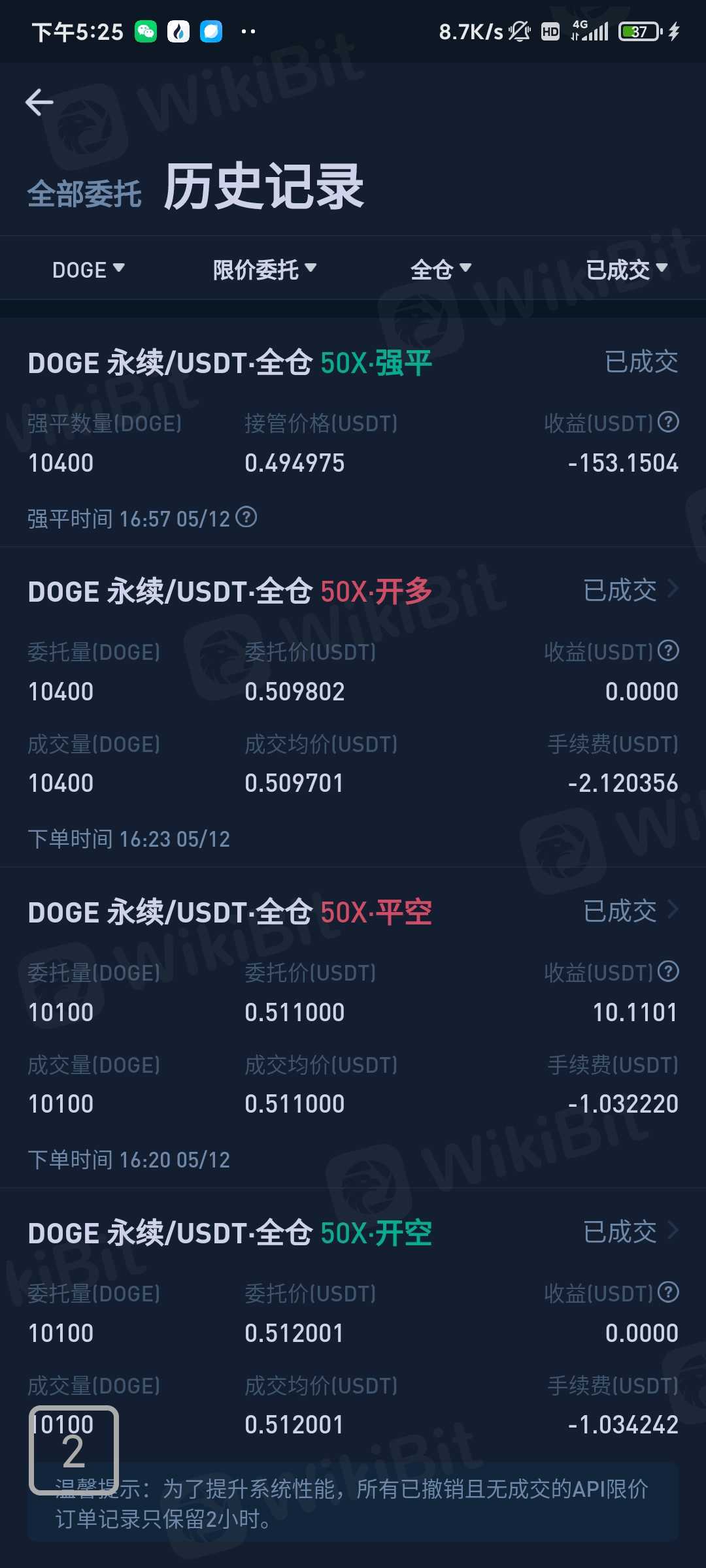Change the 已成交 status filter
706x1568 pixels.
(x=626, y=269)
